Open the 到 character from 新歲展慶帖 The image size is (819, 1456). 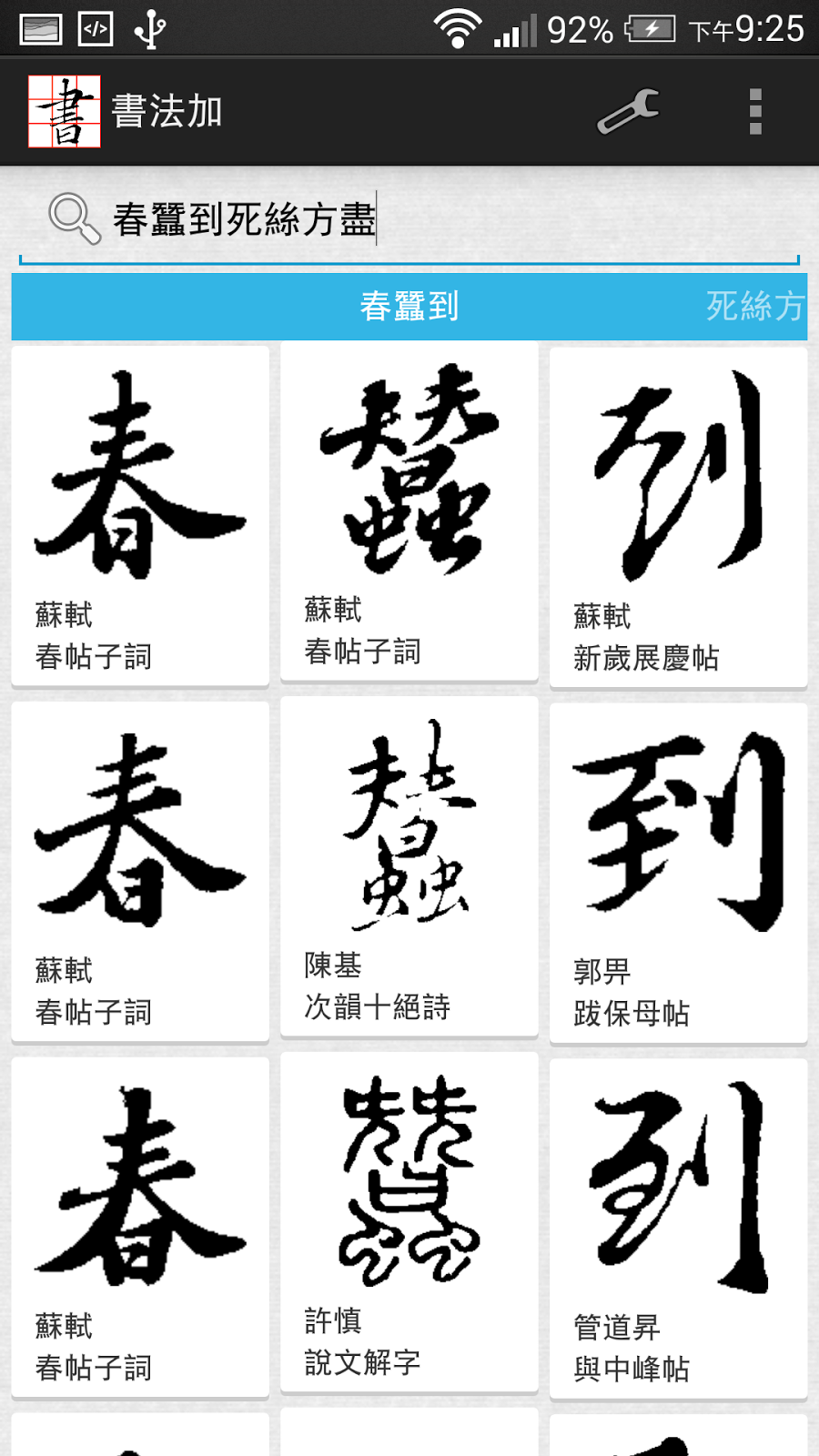pyautogui.click(x=679, y=516)
